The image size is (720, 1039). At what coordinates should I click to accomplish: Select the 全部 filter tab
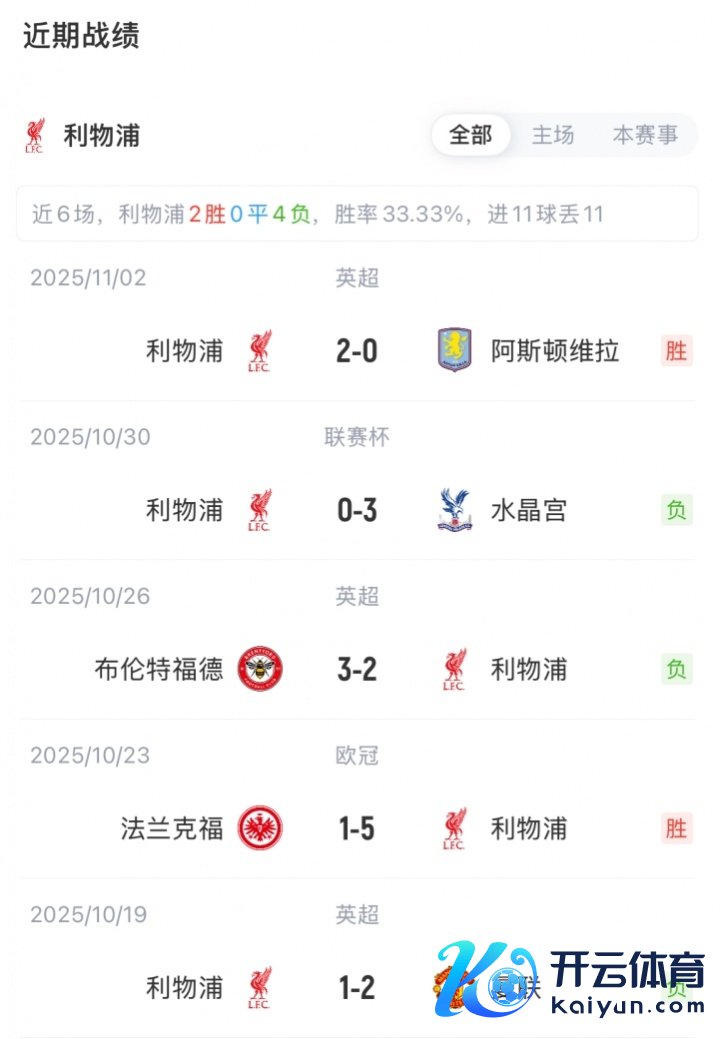pyautogui.click(x=471, y=135)
